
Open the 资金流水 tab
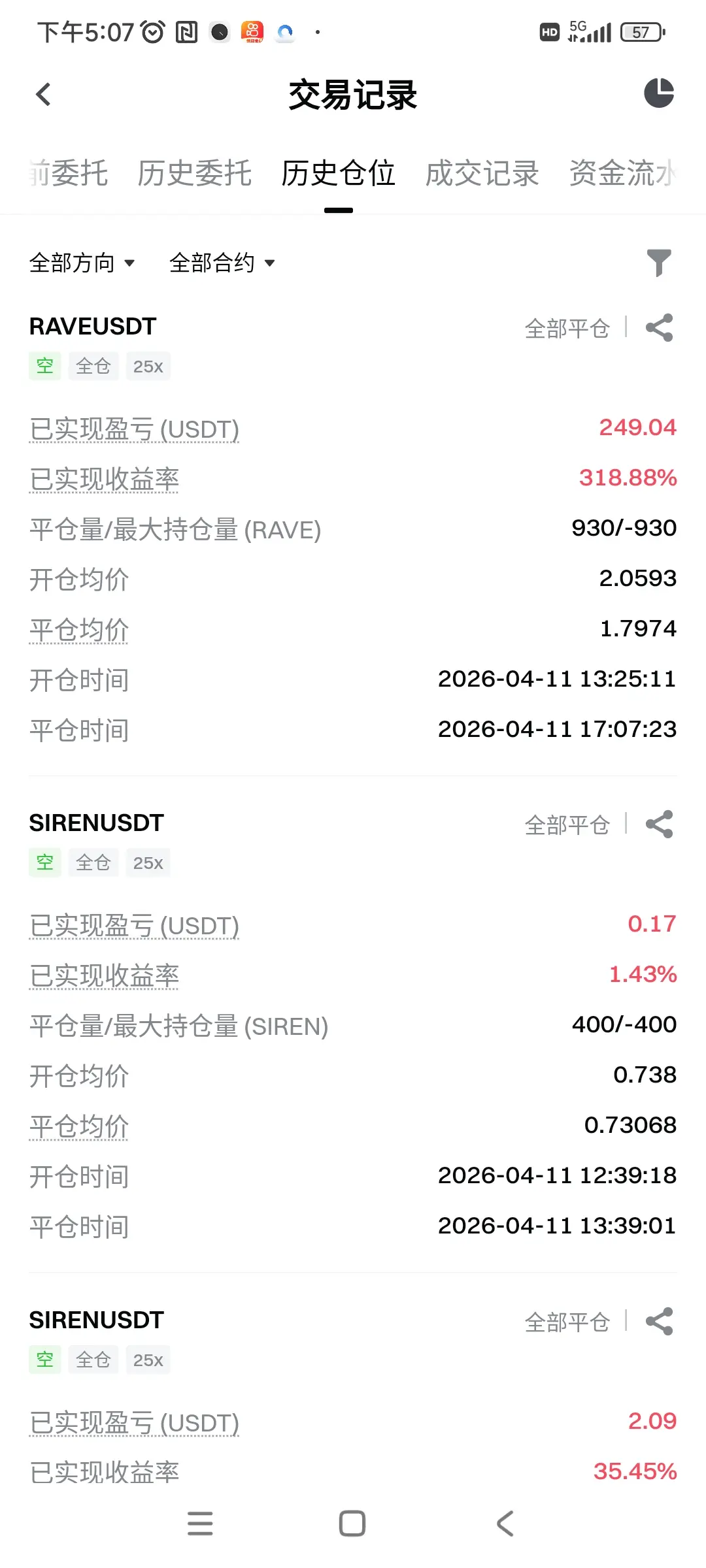tap(622, 174)
